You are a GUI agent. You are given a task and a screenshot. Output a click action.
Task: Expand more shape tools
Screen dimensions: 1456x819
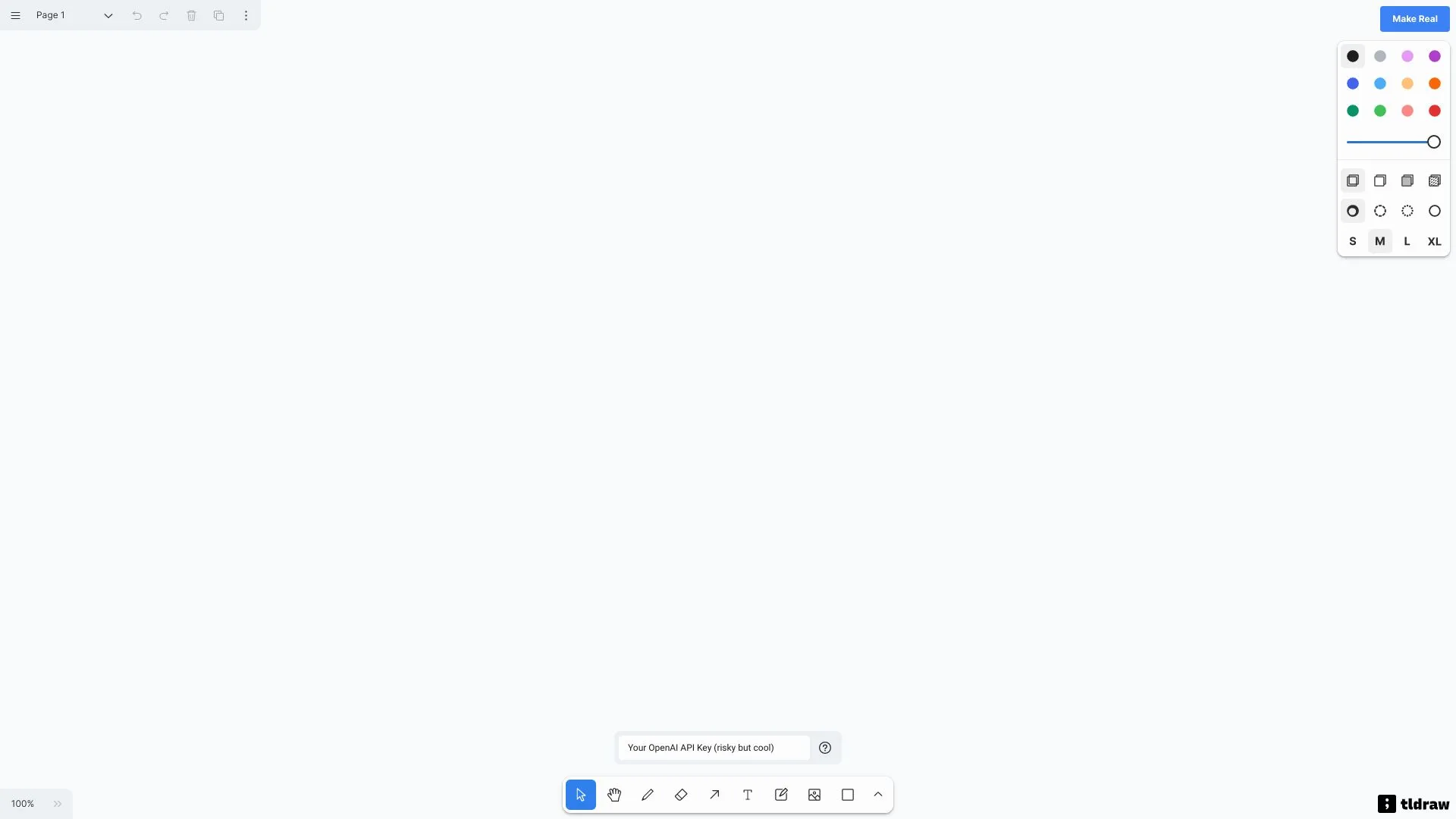click(878, 795)
